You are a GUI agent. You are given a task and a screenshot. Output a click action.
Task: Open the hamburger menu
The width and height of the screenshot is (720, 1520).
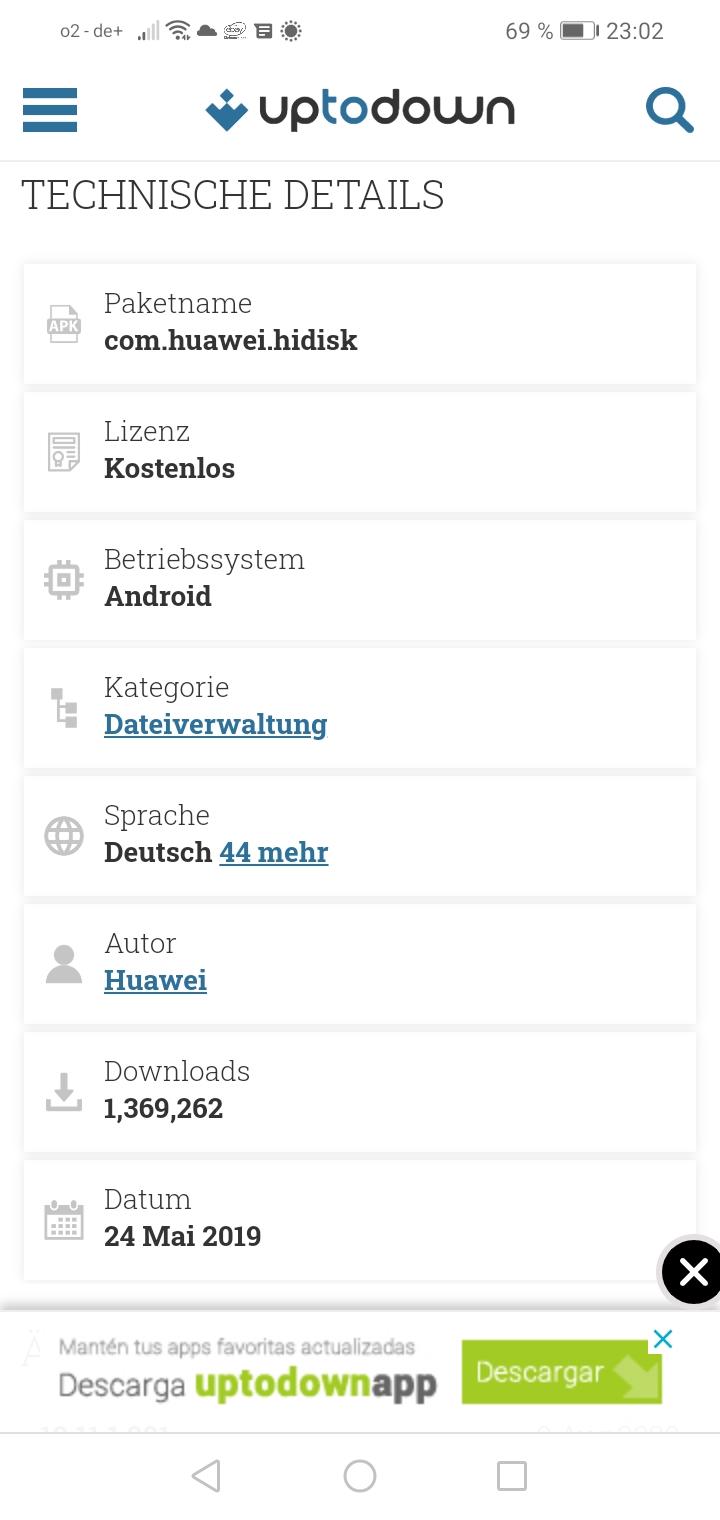point(50,110)
